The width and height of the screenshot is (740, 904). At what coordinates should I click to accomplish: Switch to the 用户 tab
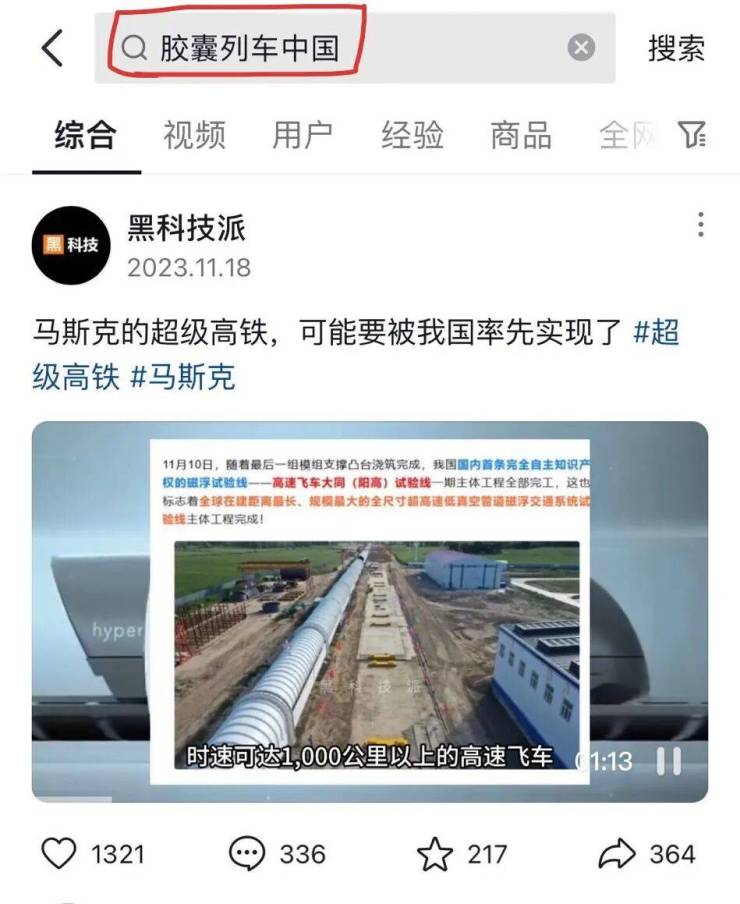tap(303, 134)
